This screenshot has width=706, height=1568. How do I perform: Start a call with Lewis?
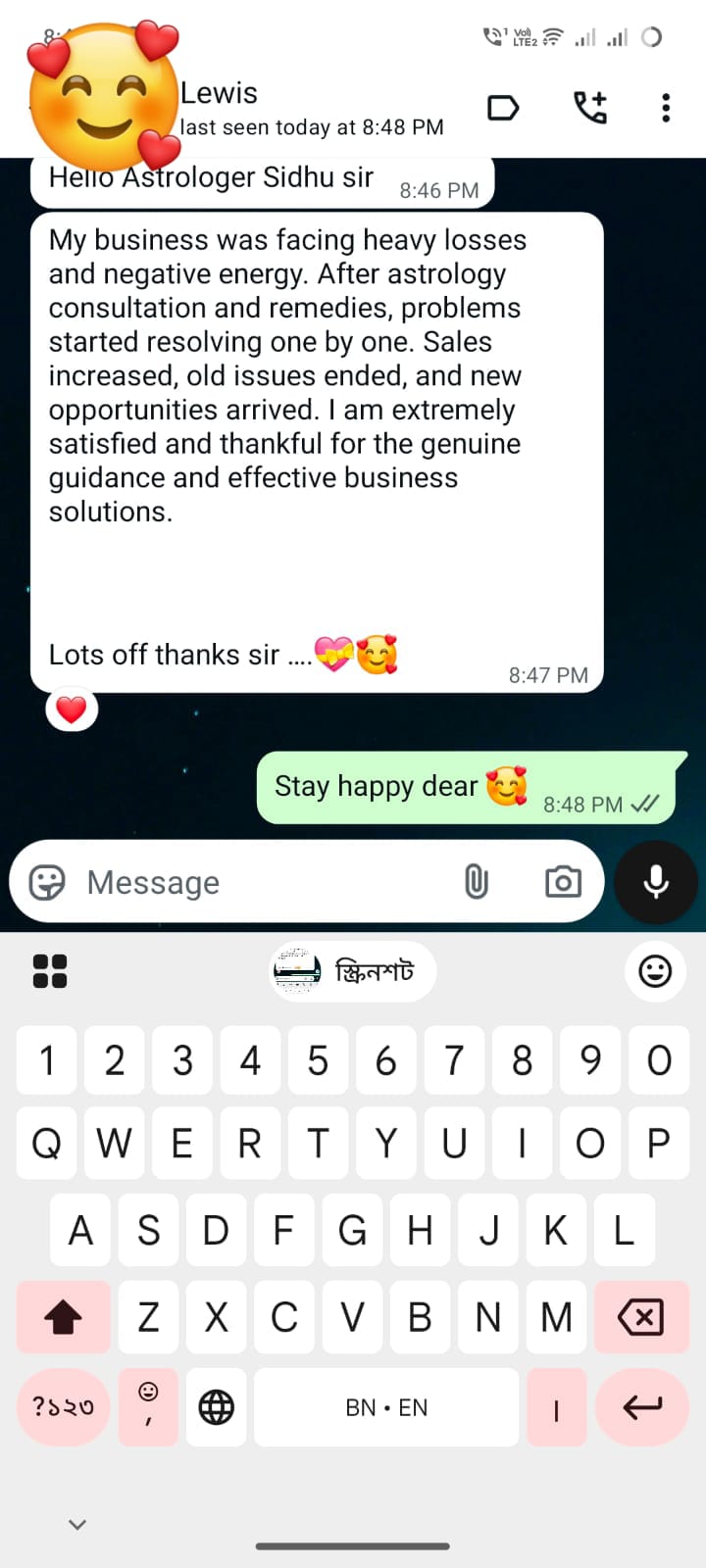click(x=590, y=107)
